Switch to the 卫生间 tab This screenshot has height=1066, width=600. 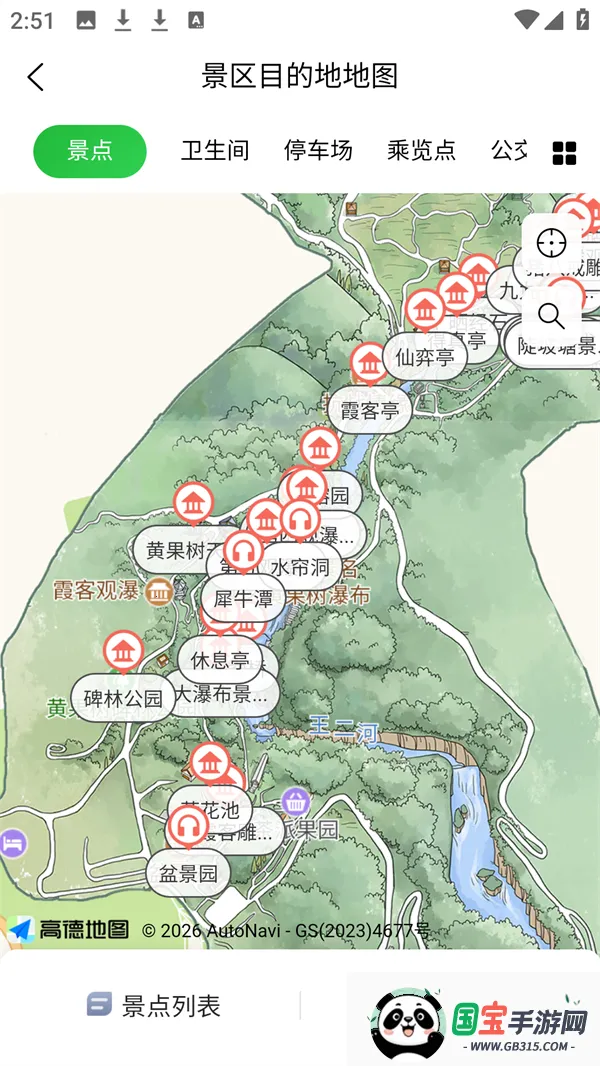pos(214,151)
